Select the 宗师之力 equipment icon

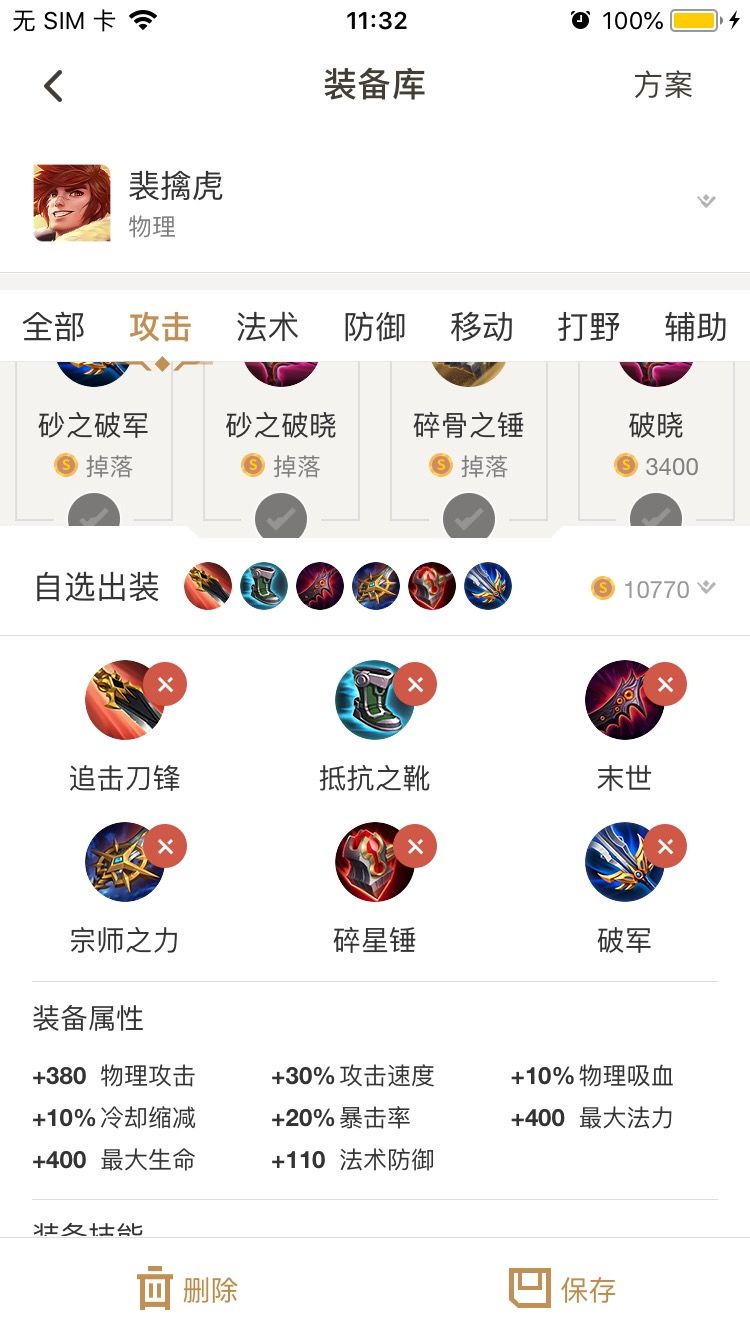(x=125, y=862)
